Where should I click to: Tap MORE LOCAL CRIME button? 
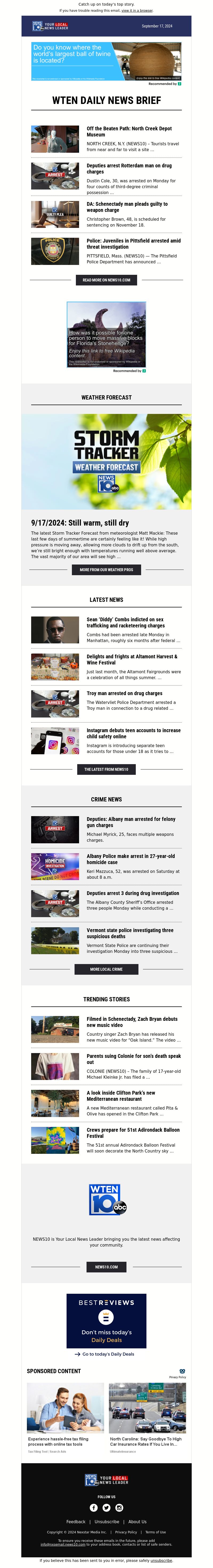106,969
